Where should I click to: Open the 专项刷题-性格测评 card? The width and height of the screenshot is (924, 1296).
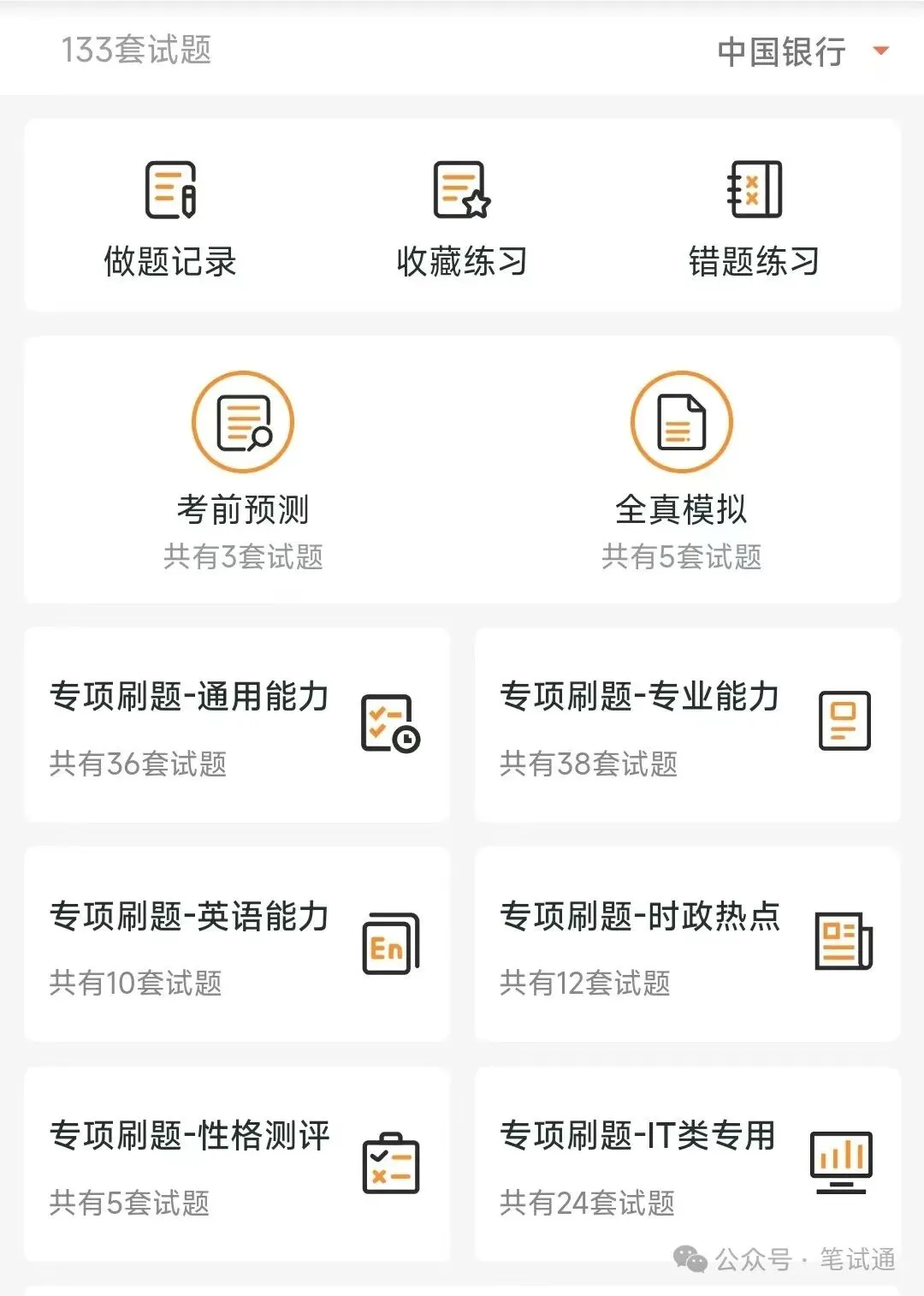237,1164
